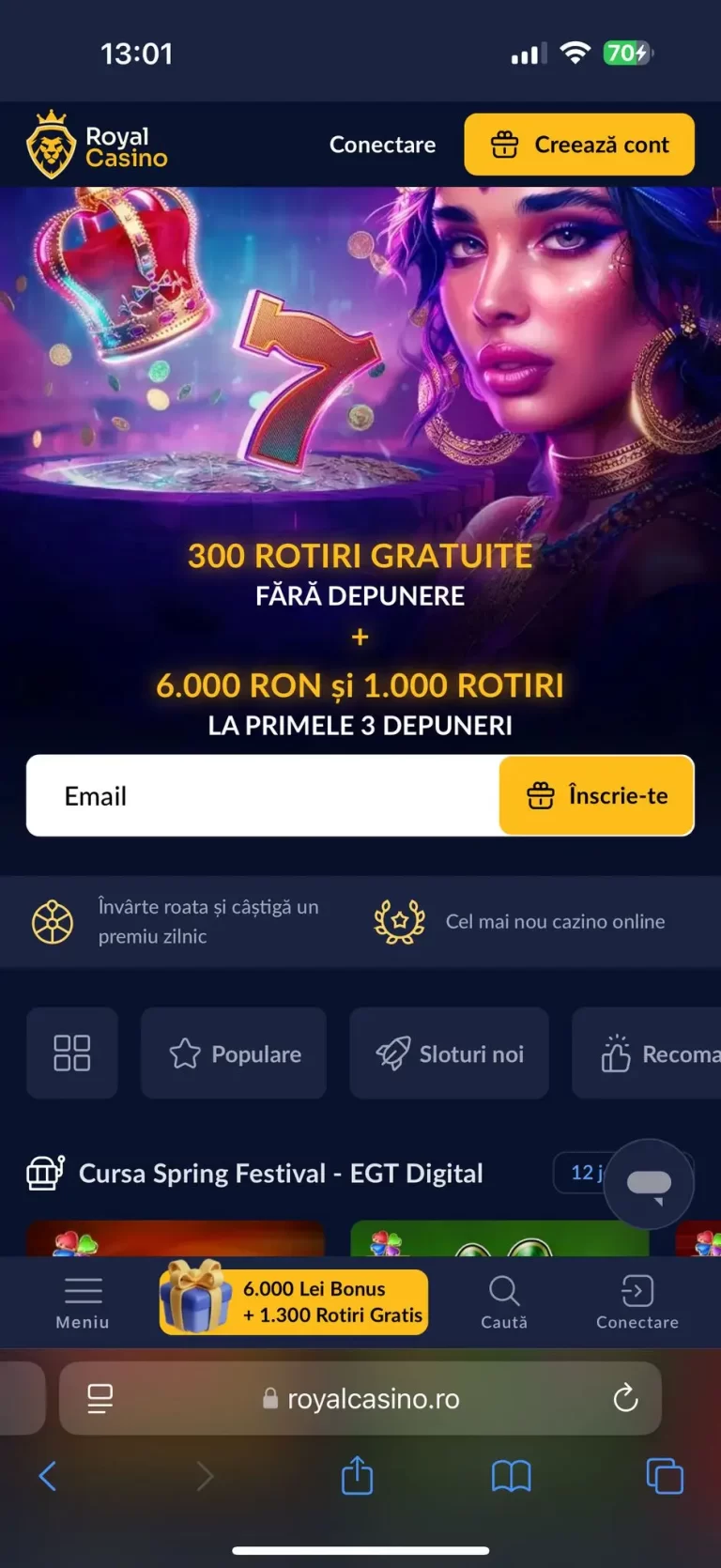Viewport: 721px width, 1568px height.
Task: Open the all-games grid icon
Action: [72, 1053]
